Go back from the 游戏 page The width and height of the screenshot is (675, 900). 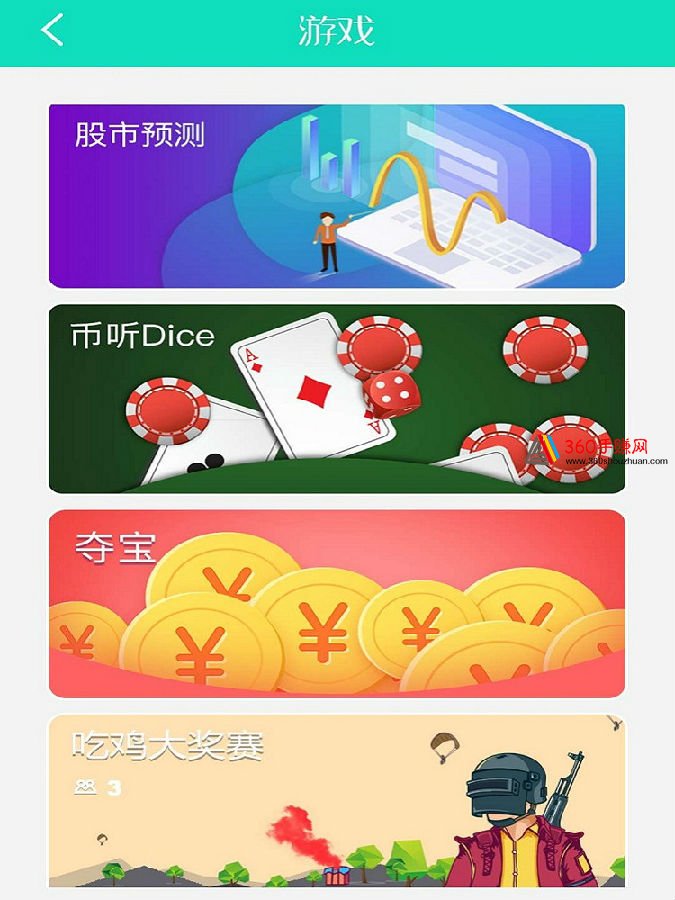[x=52, y=30]
